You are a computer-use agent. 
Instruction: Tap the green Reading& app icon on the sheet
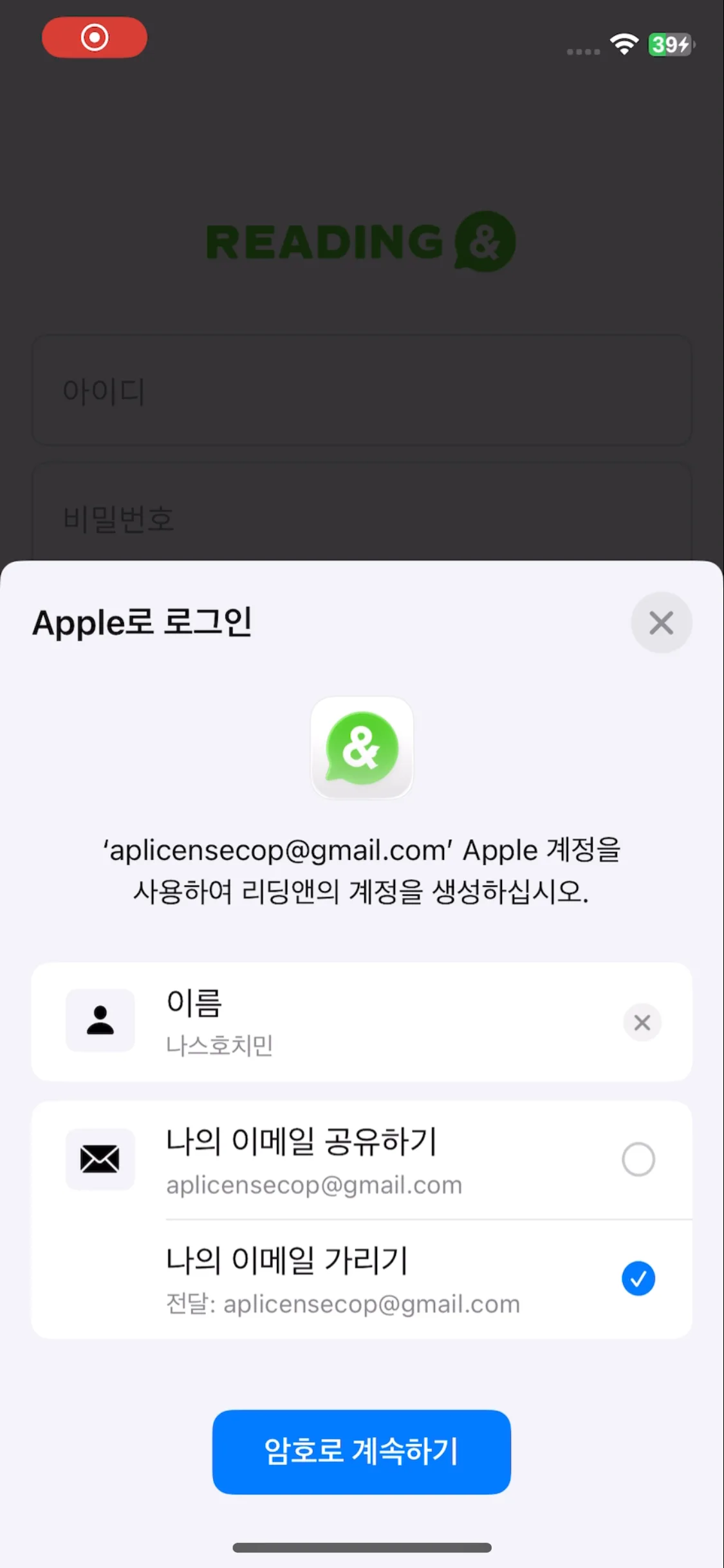pos(362,749)
